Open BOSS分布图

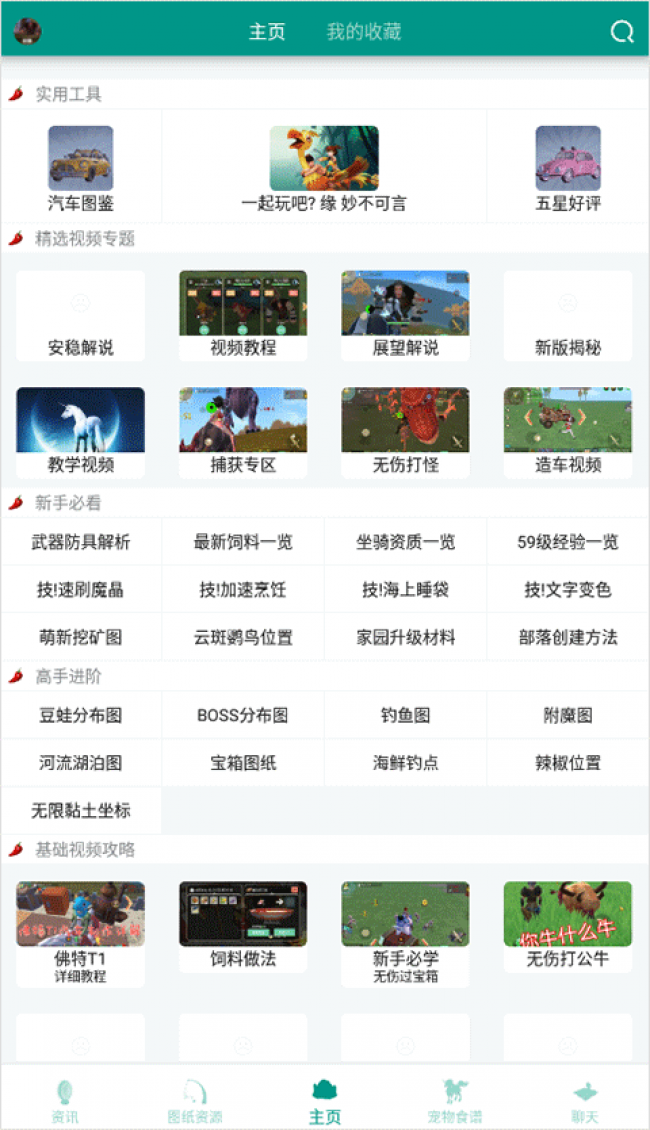[x=243, y=715]
